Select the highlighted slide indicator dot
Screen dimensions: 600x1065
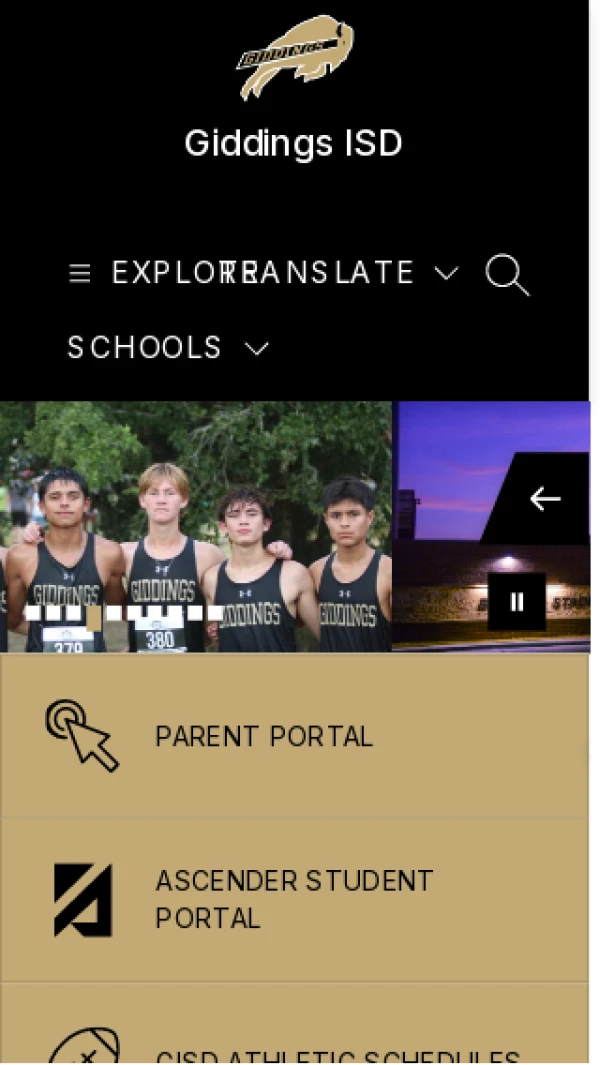pos(93,617)
